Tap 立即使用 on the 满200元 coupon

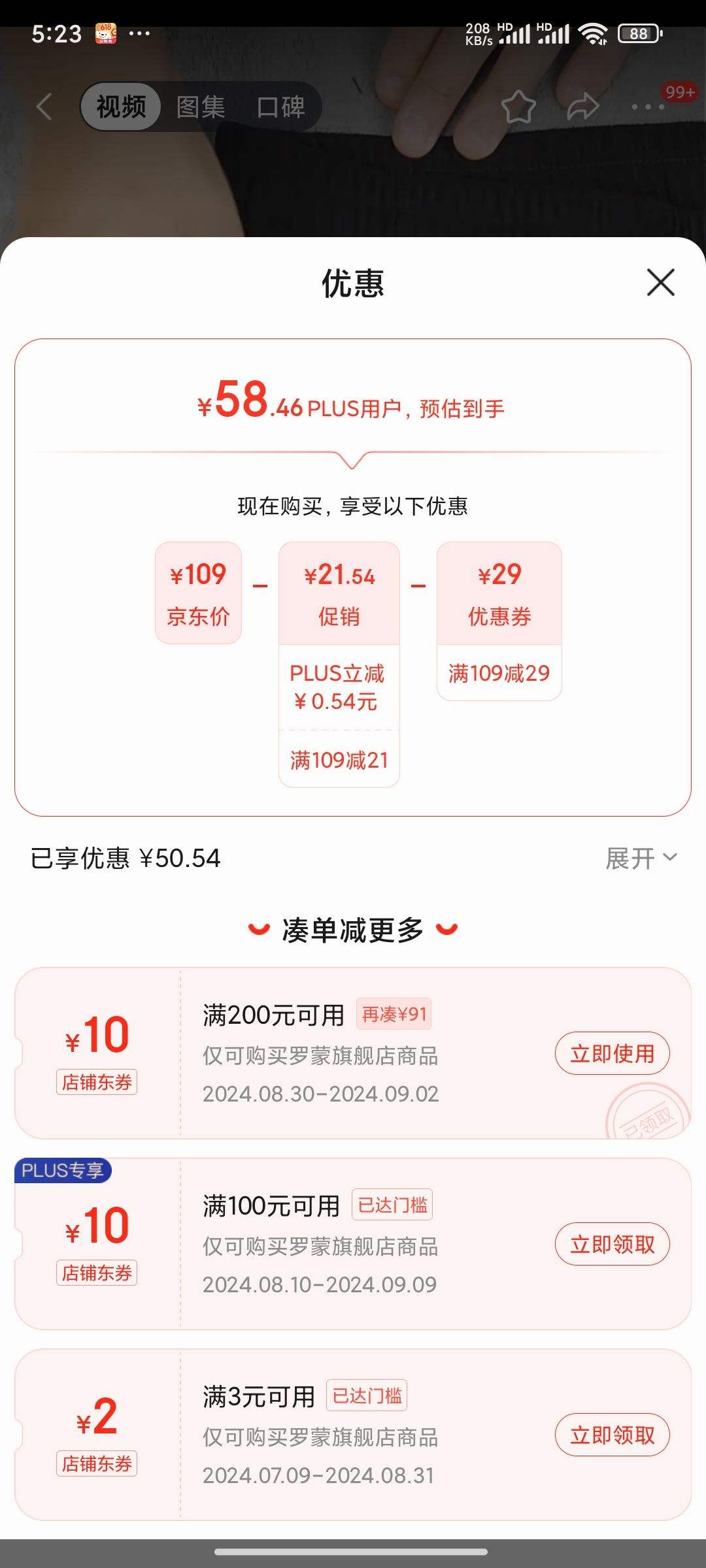click(612, 1053)
